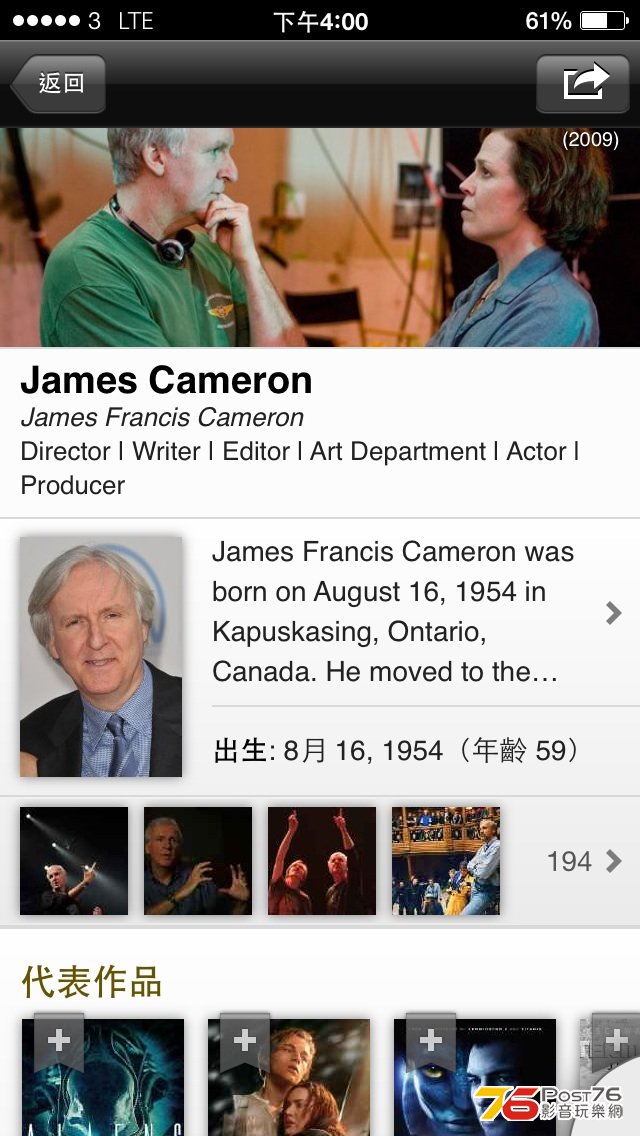The image size is (640, 1136).
Task: Share James Cameron's page
Action: pyautogui.click(x=586, y=83)
